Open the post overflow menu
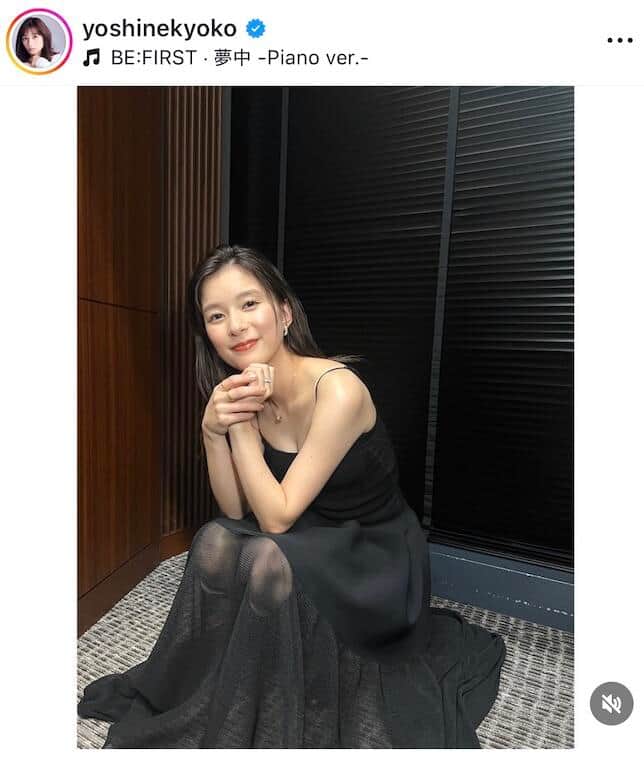644x762 pixels. (x=620, y=41)
